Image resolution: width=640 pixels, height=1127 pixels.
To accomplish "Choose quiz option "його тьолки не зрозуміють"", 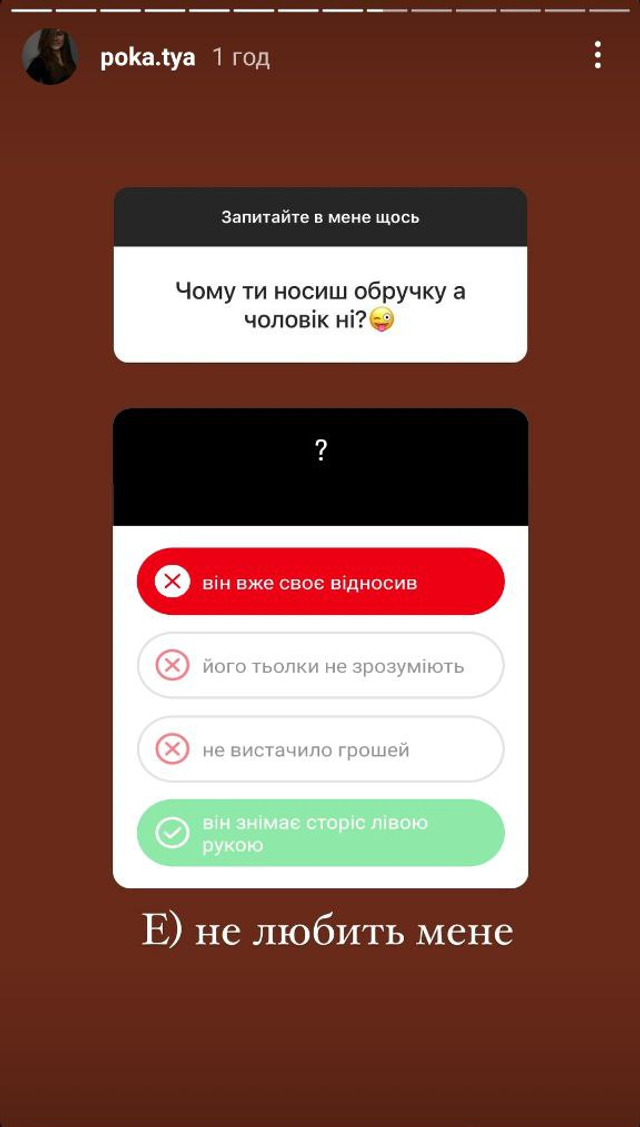I will pos(320,665).
